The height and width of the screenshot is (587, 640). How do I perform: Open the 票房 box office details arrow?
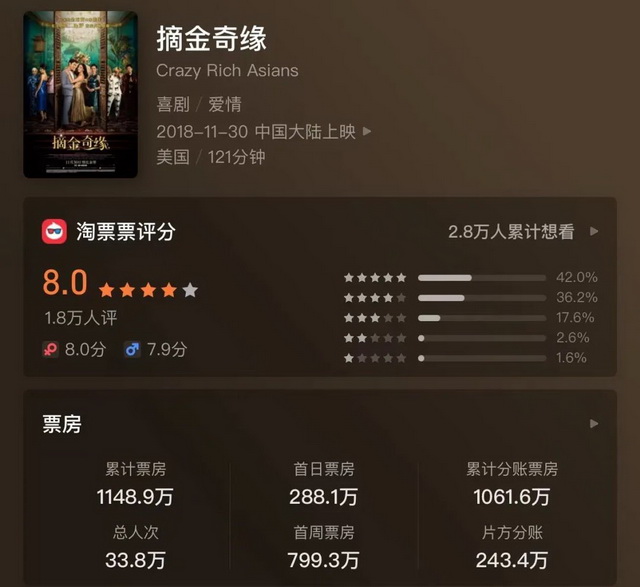coord(594,424)
